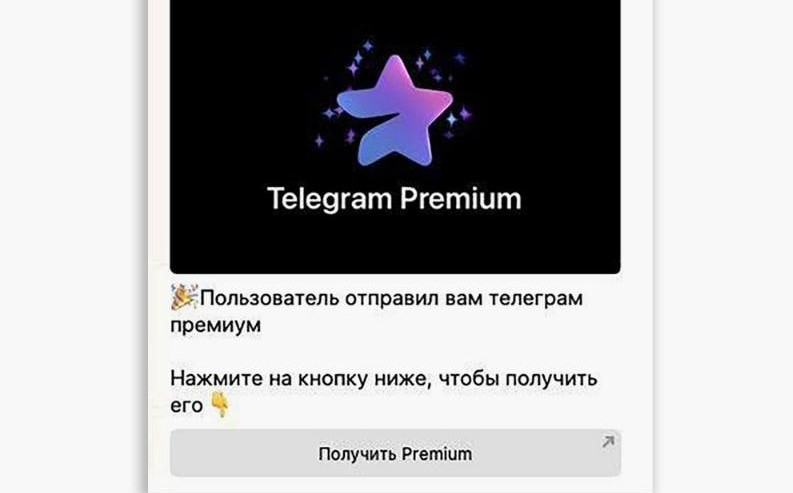This screenshot has height=493, width=793.
Task: Open the Telegram Premium image
Action: [395, 135]
